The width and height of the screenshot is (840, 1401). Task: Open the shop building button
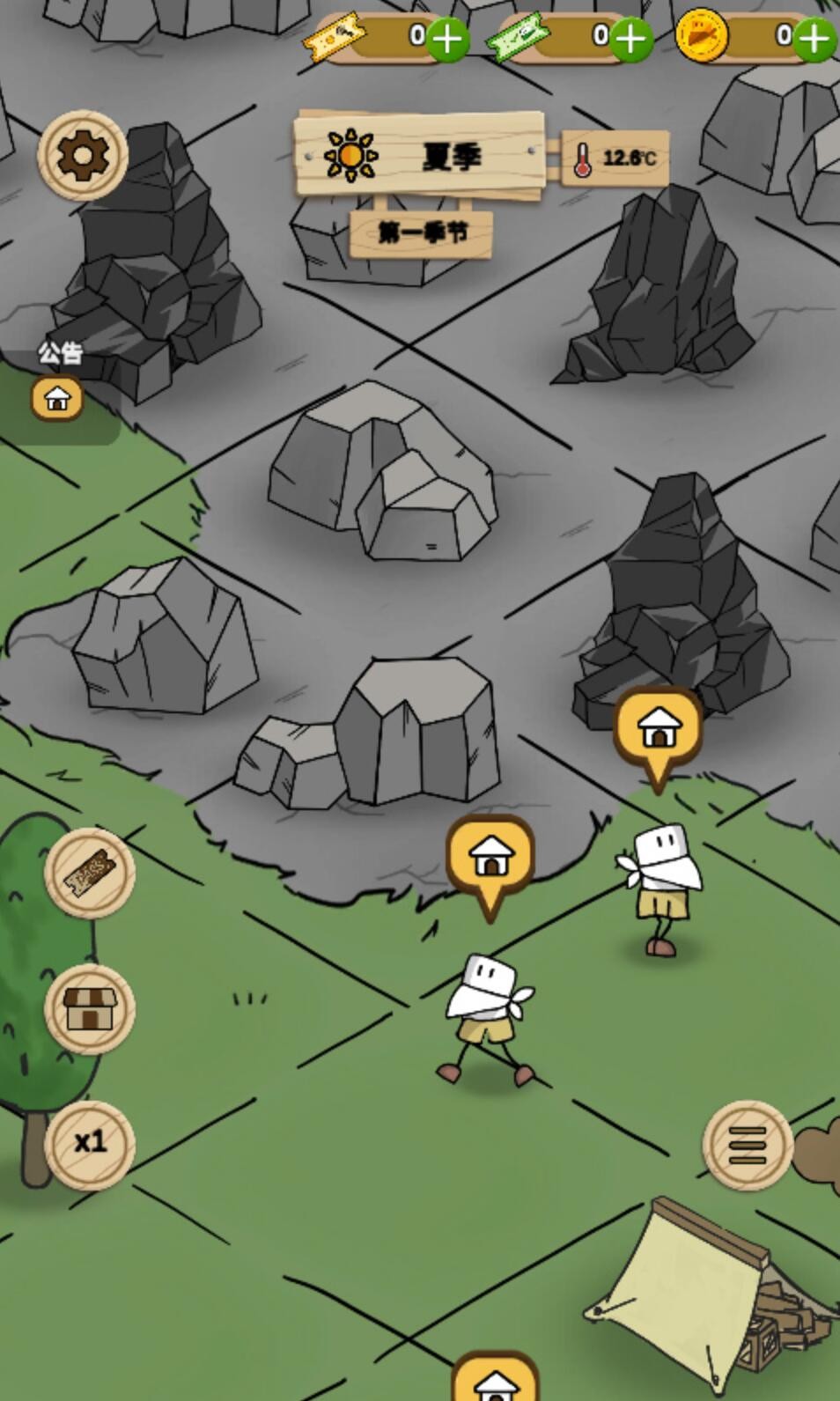[x=90, y=1008]
